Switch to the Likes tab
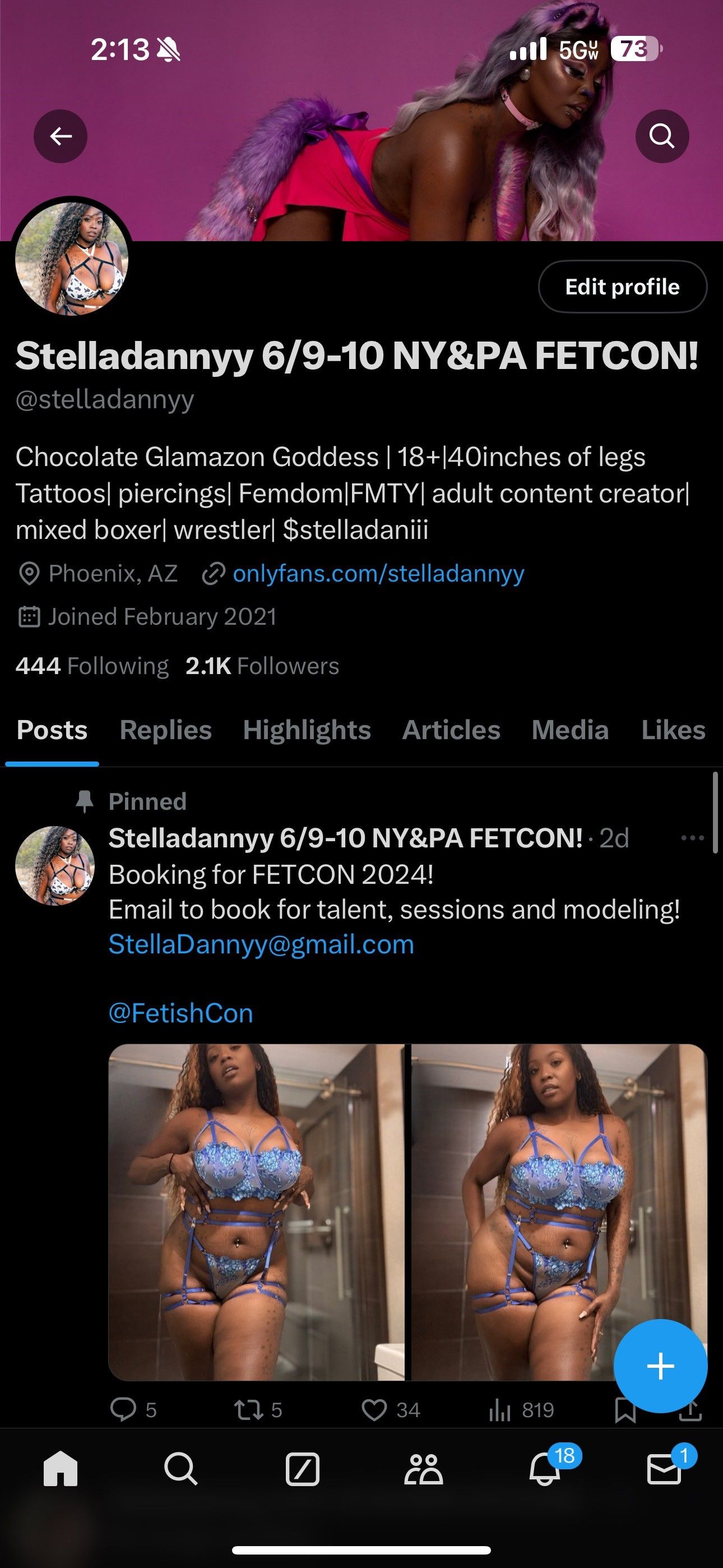Screen dimensions: 723x1568 673,729
